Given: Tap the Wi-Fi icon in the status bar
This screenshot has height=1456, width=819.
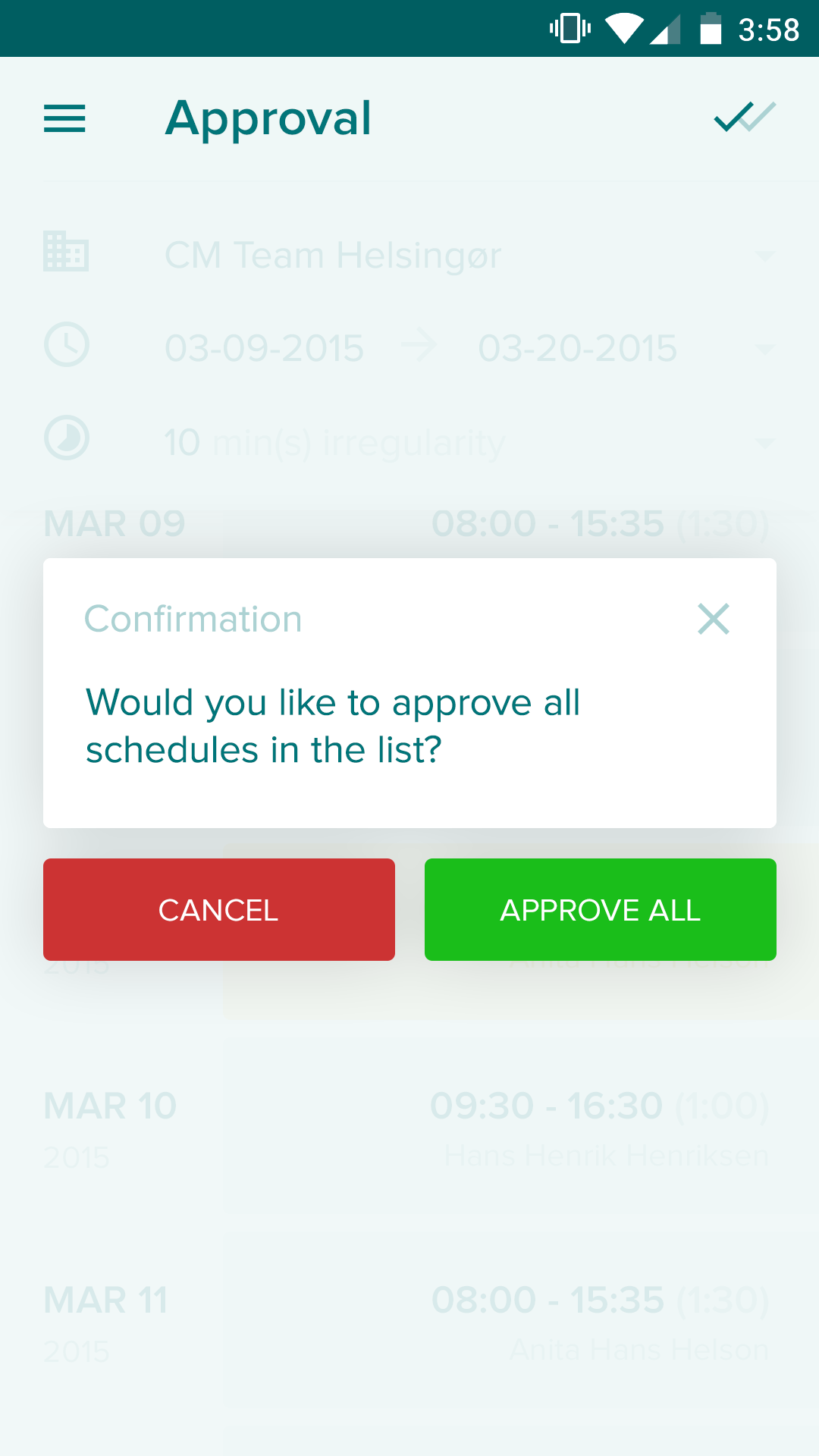Looking at the screenshot, I should click(623, 30).
